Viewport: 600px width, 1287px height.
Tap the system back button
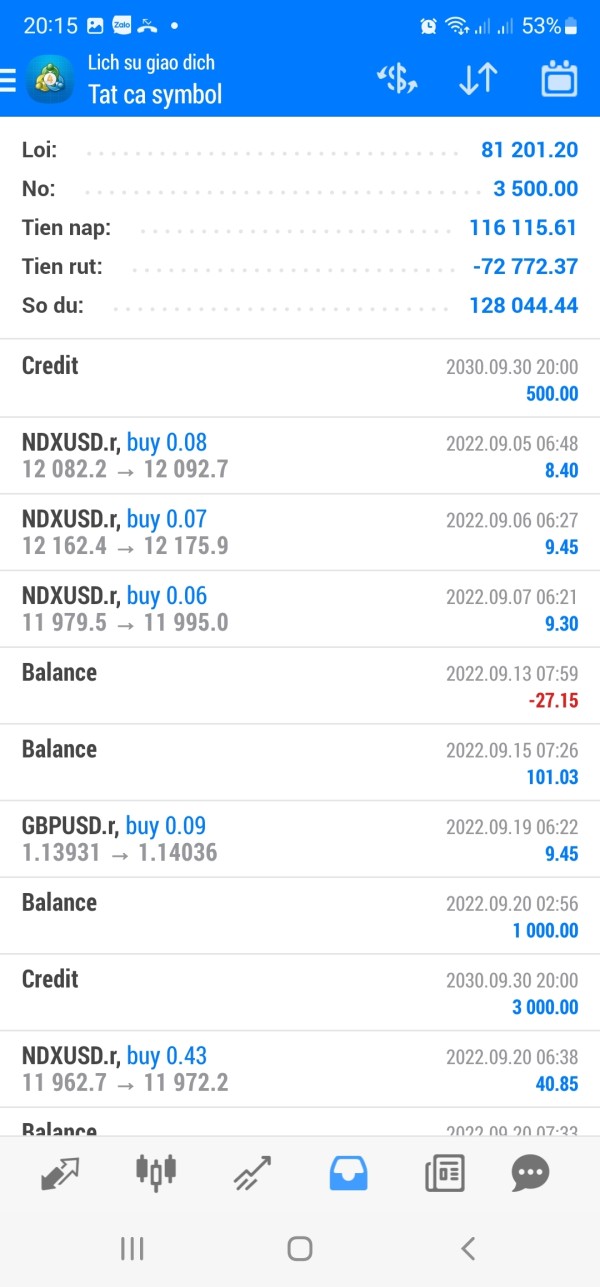pyautogui.click(x=467, y=1247)
